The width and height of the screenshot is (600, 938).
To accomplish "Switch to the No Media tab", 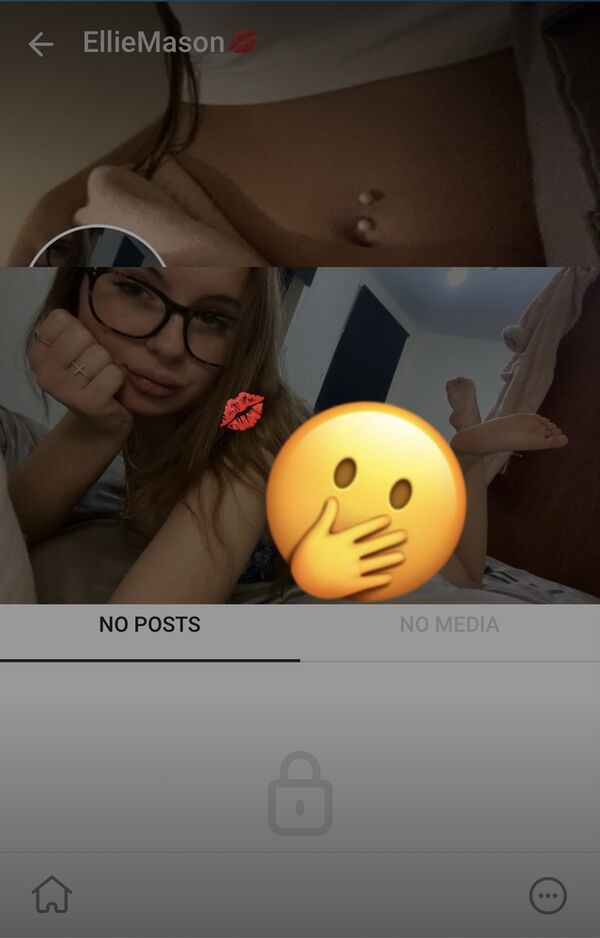I will click(449, 625).
